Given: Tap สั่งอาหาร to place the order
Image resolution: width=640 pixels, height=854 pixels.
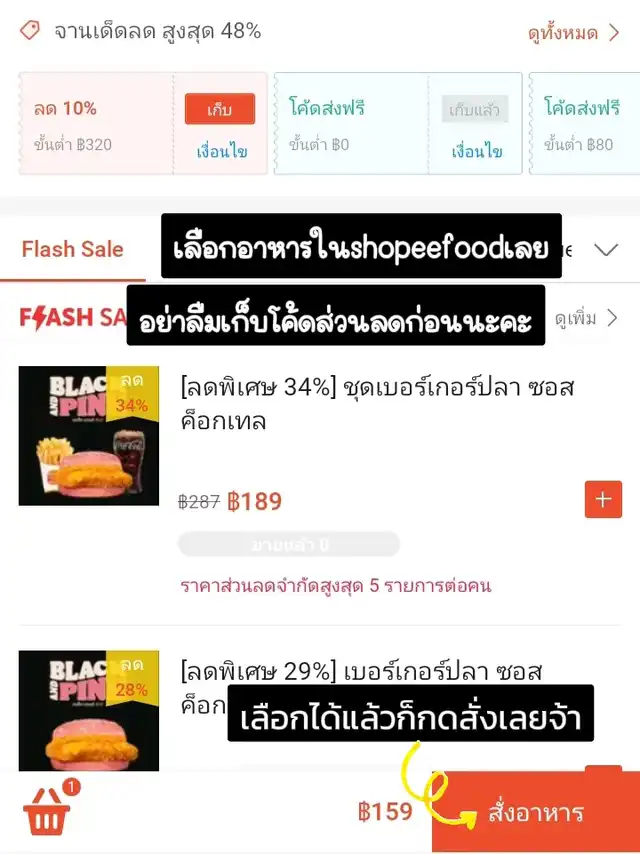Looking at the screenshot, I should point(536,812).
